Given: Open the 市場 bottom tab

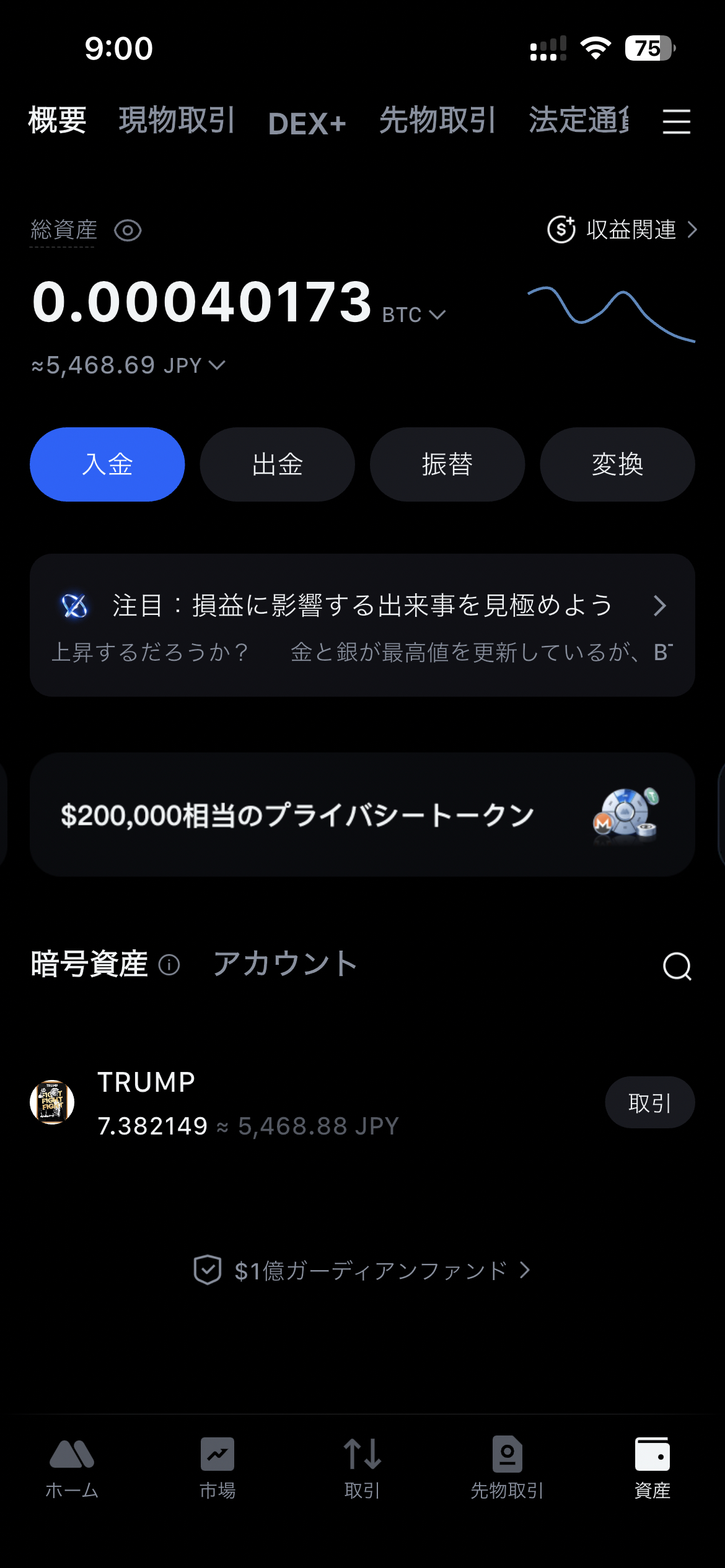Looking at the screenshot, I should [x=217, y=1468].
